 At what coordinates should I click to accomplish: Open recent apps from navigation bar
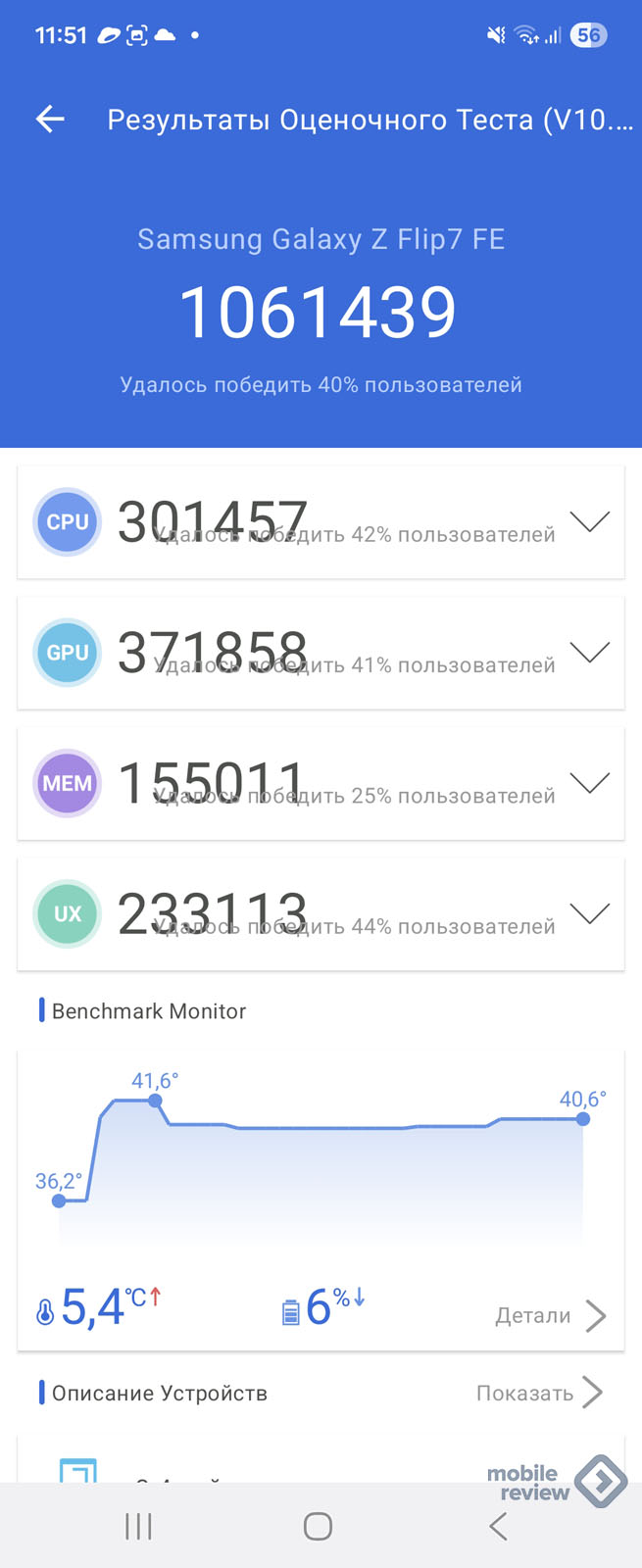138,1526
